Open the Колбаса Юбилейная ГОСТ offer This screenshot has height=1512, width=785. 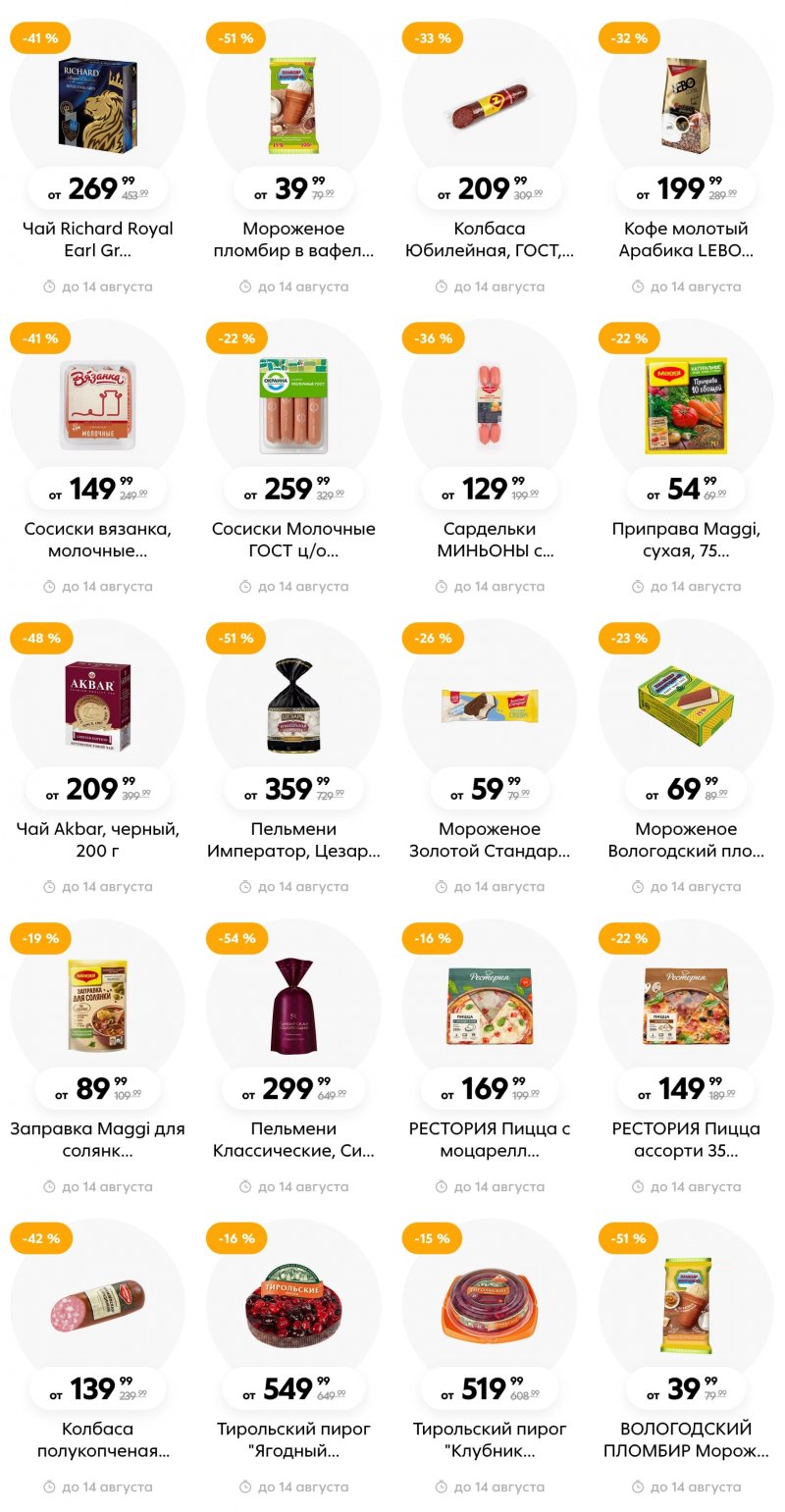tap(490, 108)
